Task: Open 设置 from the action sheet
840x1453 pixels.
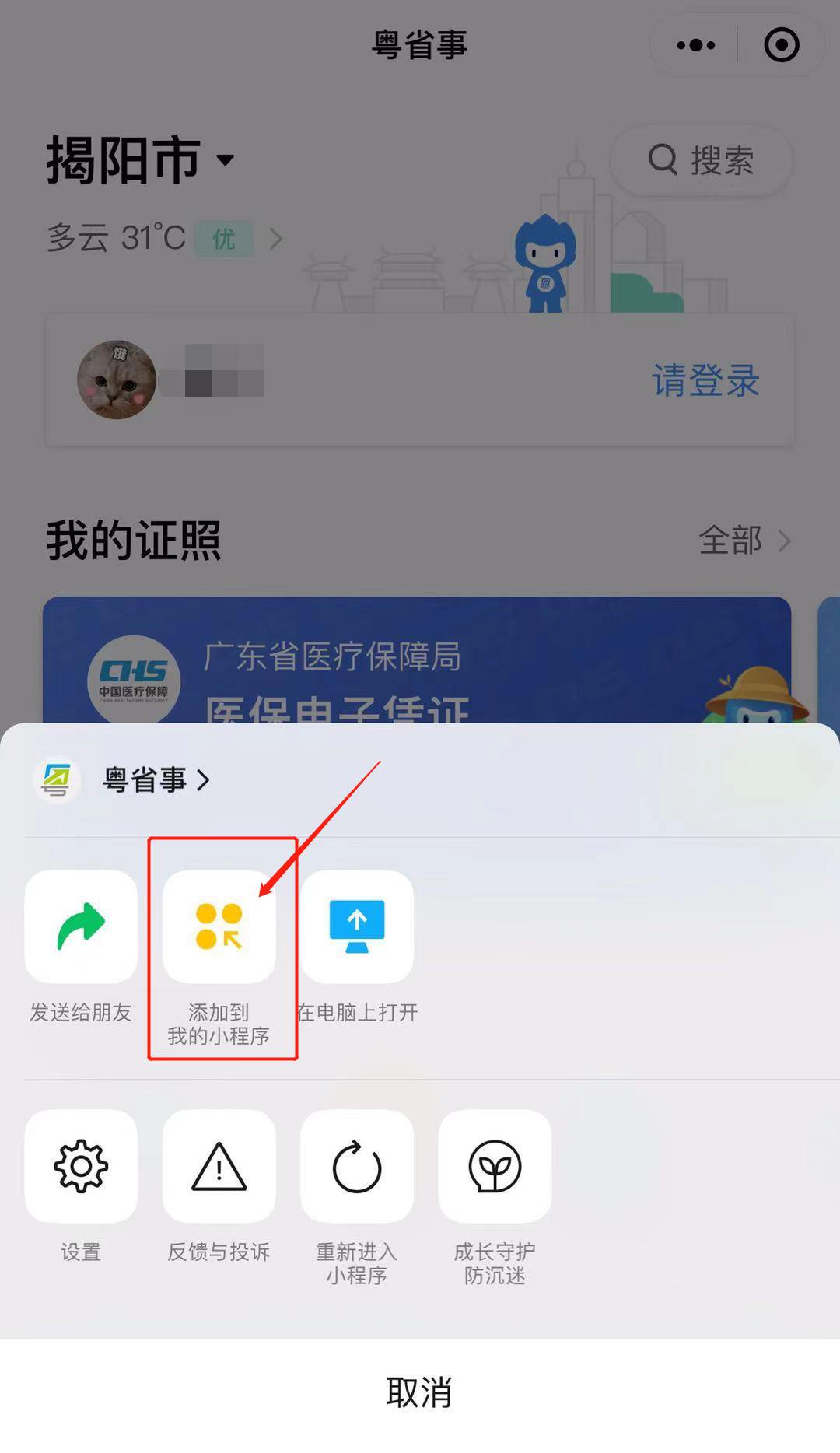Action: (x=81, y=1167)
